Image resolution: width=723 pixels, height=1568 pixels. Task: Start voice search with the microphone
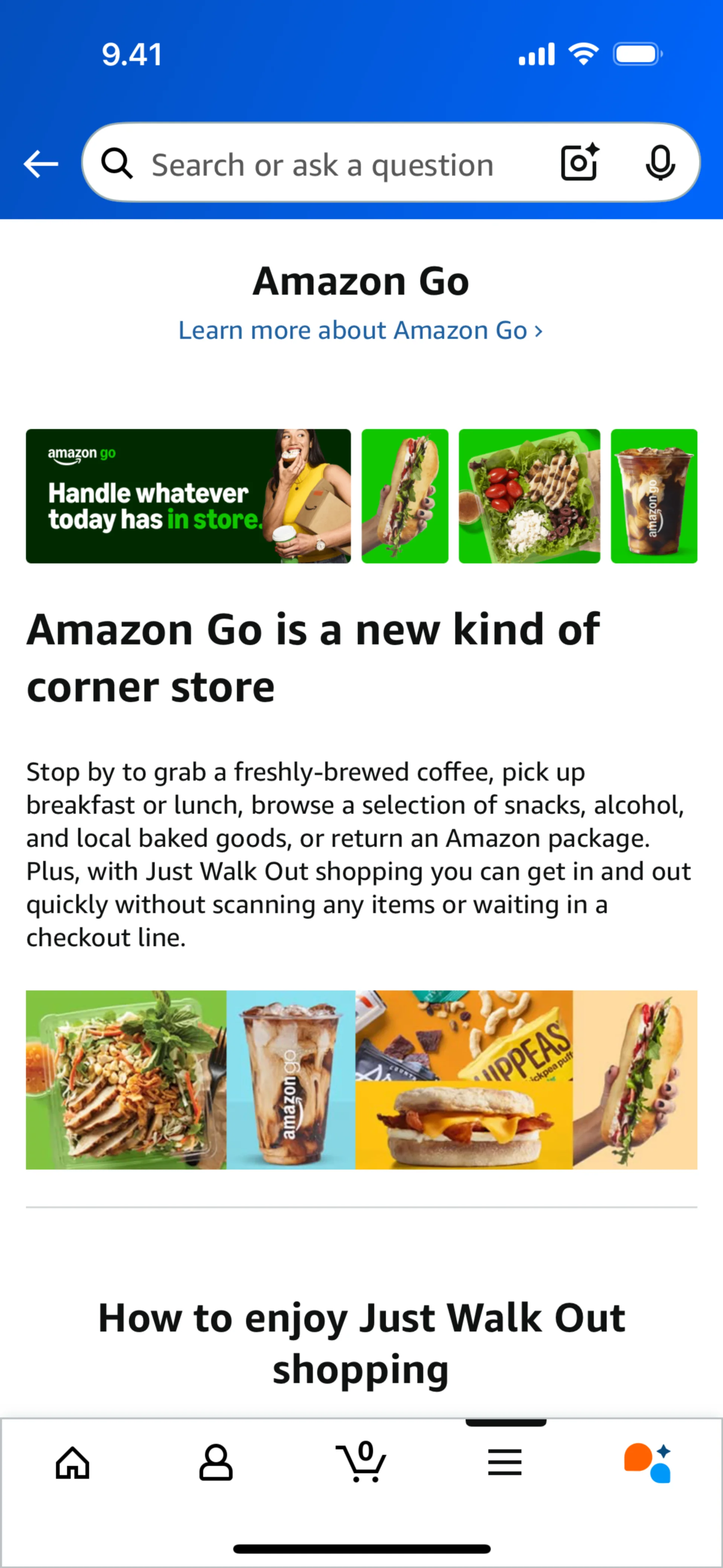[x=660, y=162]
